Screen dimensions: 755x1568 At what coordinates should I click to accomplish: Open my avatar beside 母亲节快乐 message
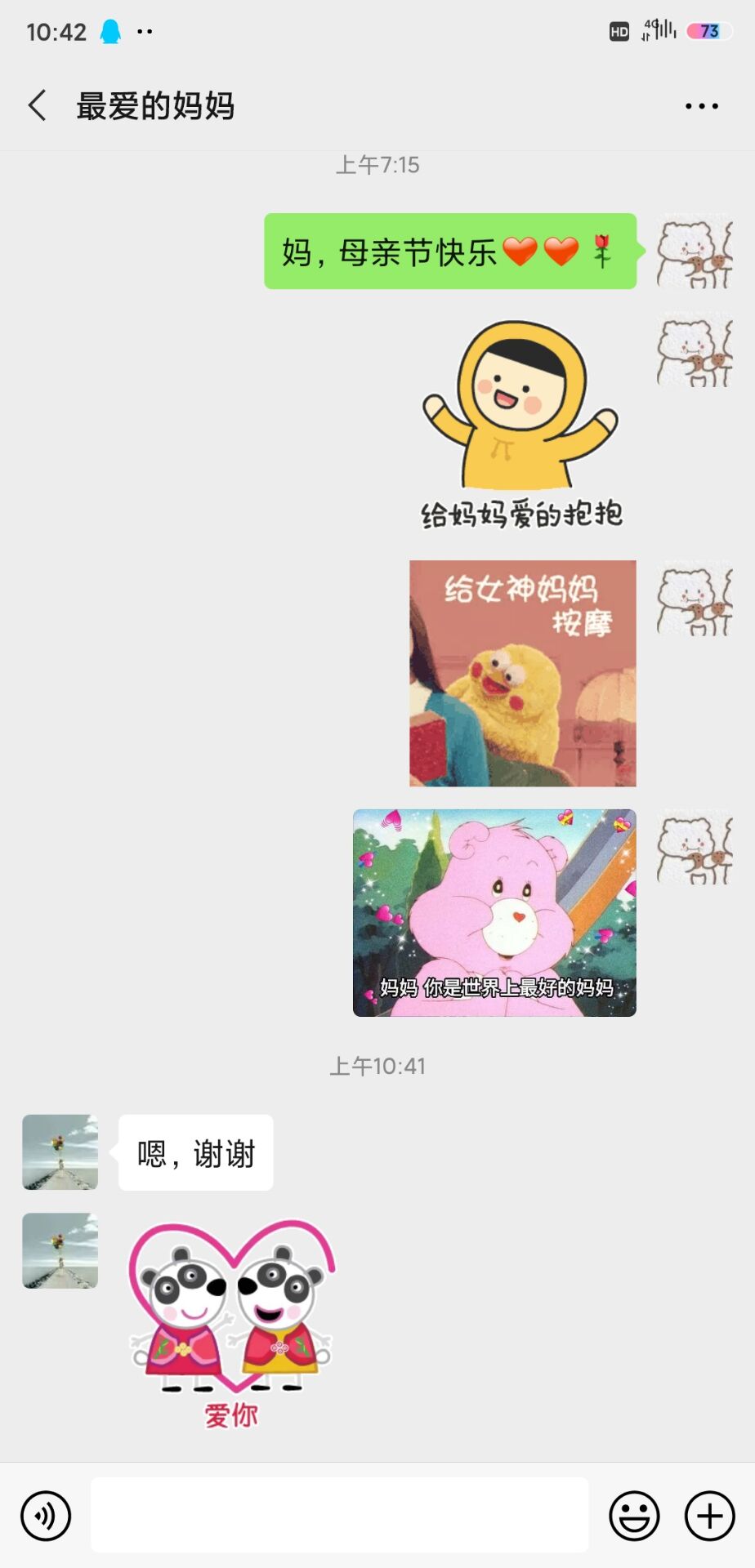tap(695, 252)
